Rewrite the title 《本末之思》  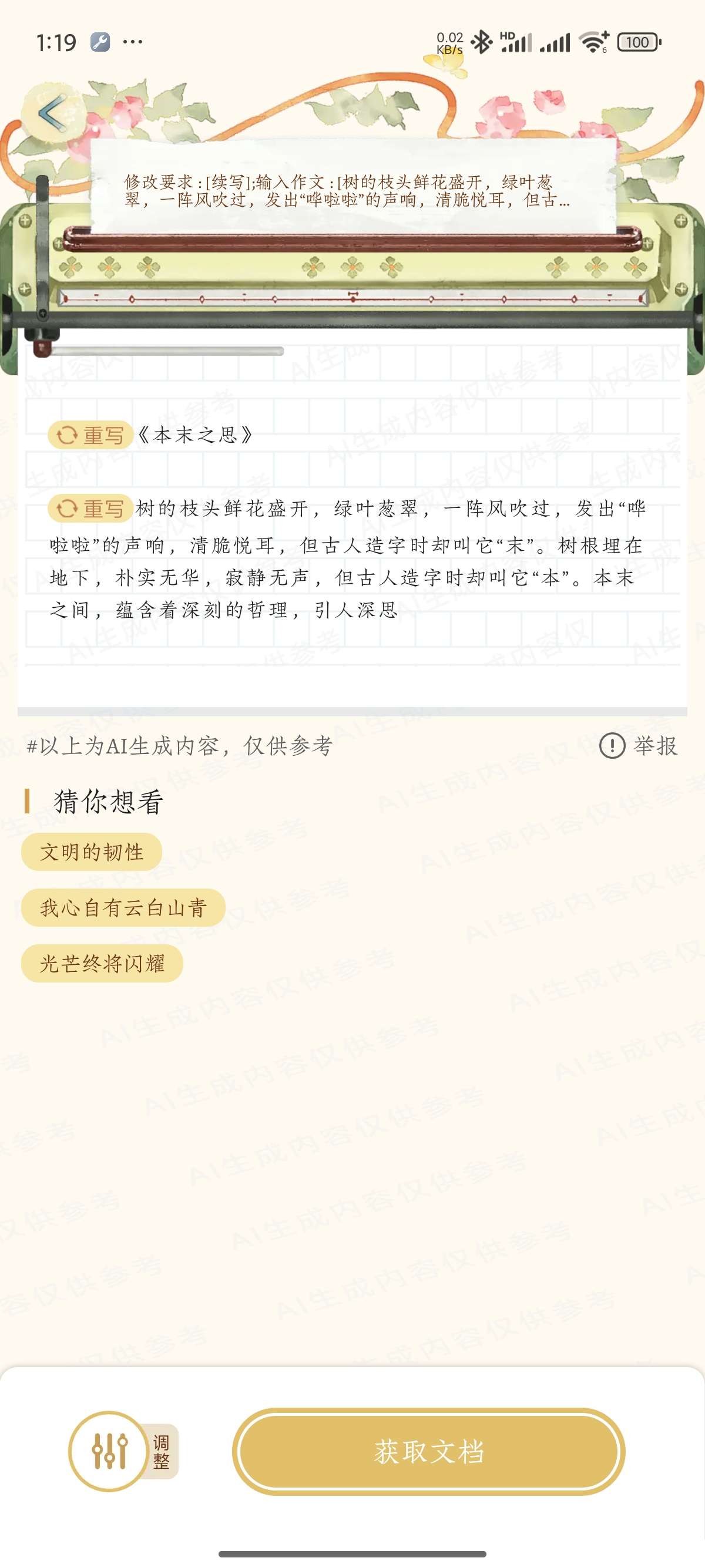click(90, 435)
